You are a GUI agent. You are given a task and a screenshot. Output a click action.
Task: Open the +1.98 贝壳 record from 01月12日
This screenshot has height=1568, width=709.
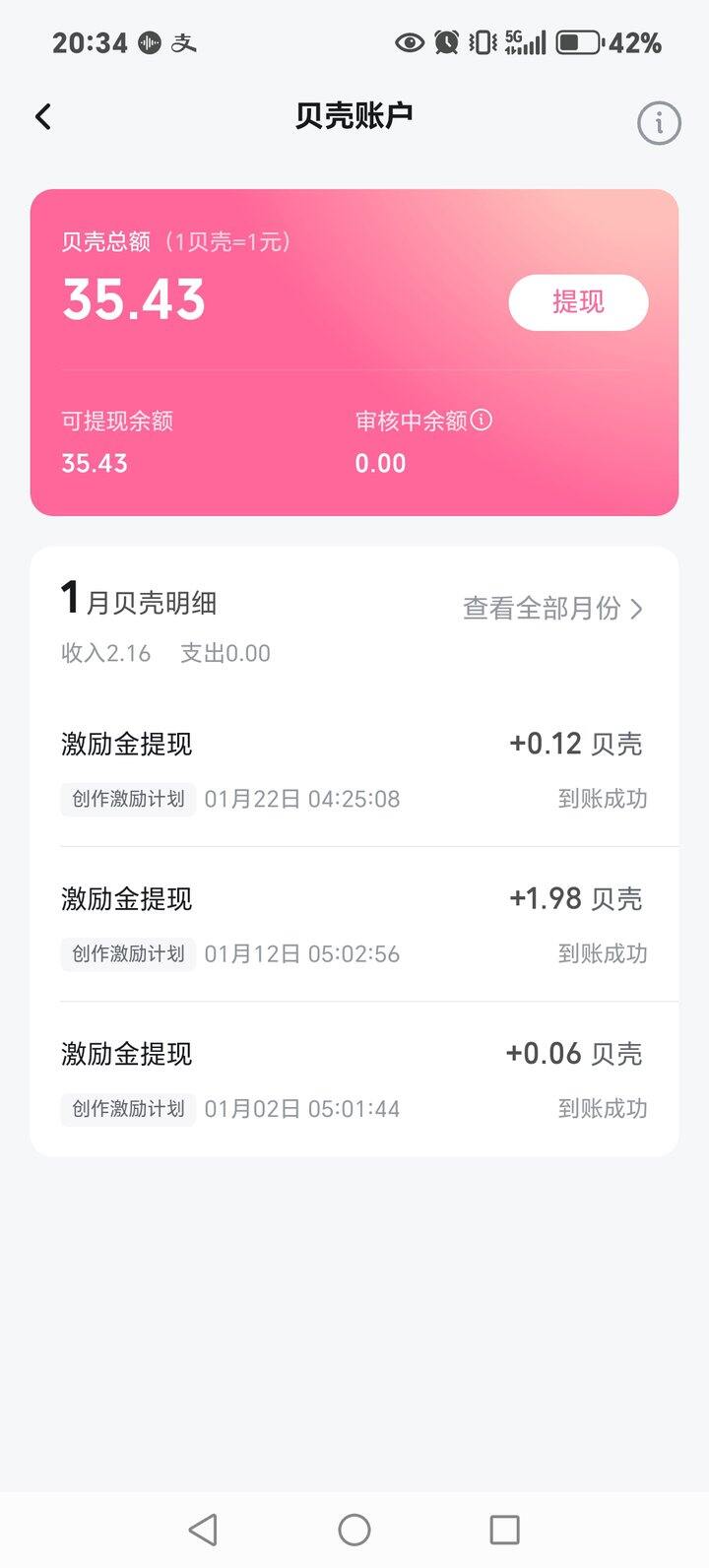354,924
